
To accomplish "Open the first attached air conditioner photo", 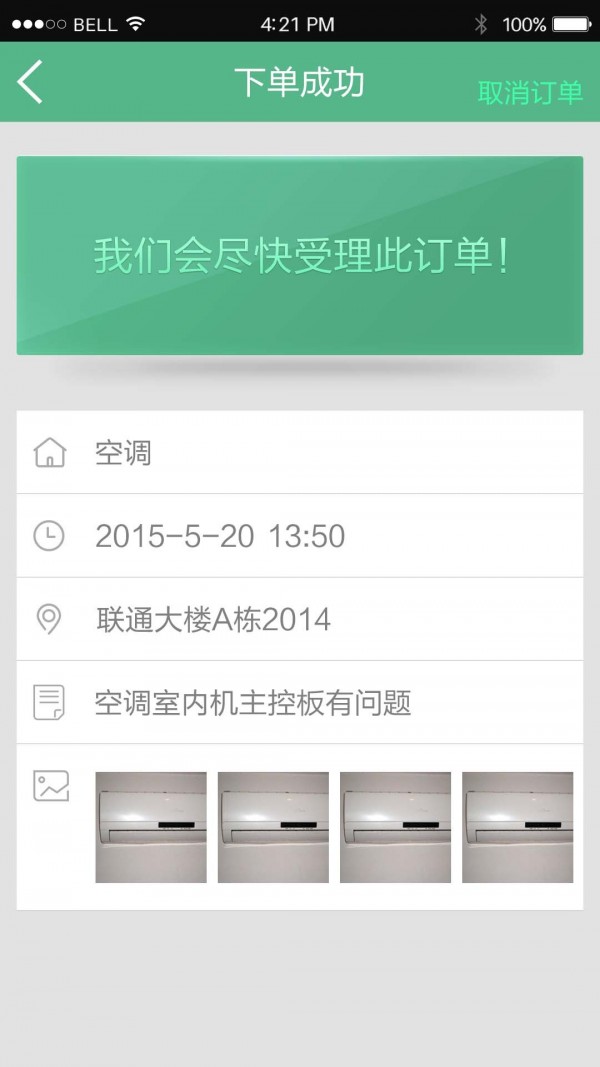I will click(x=151, y=827).
